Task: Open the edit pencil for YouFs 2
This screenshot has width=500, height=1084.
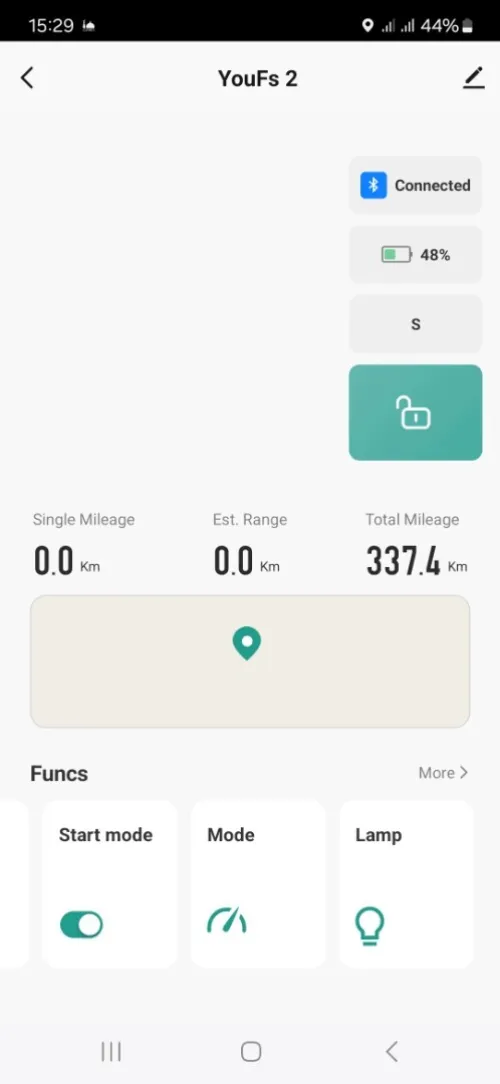Action: (x=473, y=78)
